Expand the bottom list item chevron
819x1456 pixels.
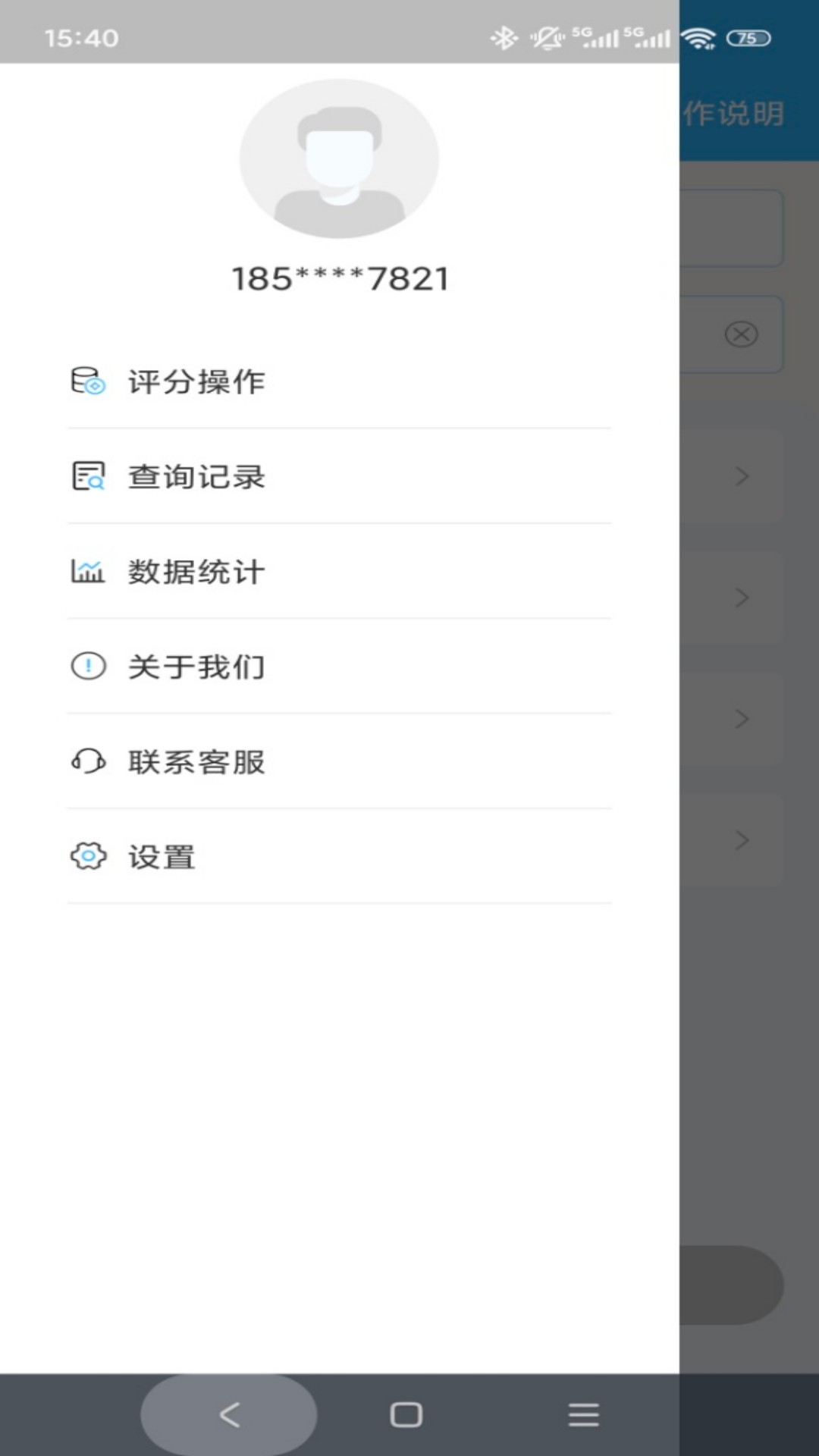741,840
